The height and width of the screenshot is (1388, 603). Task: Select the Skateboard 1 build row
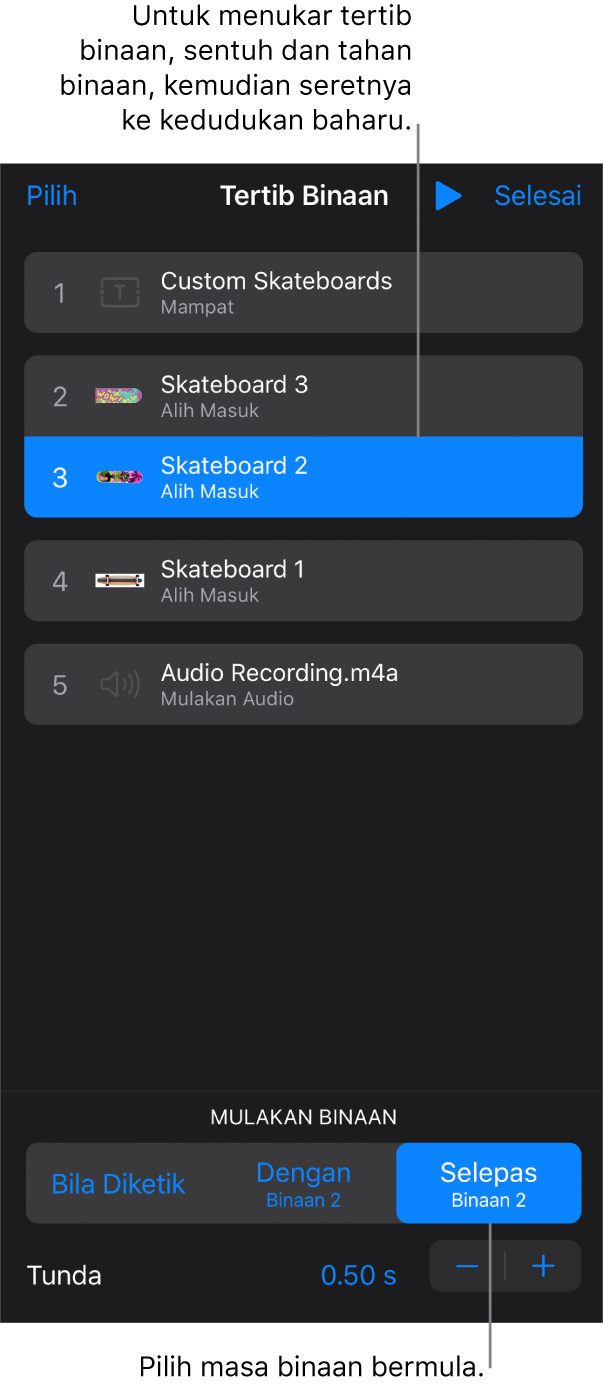tap(303, 580)
